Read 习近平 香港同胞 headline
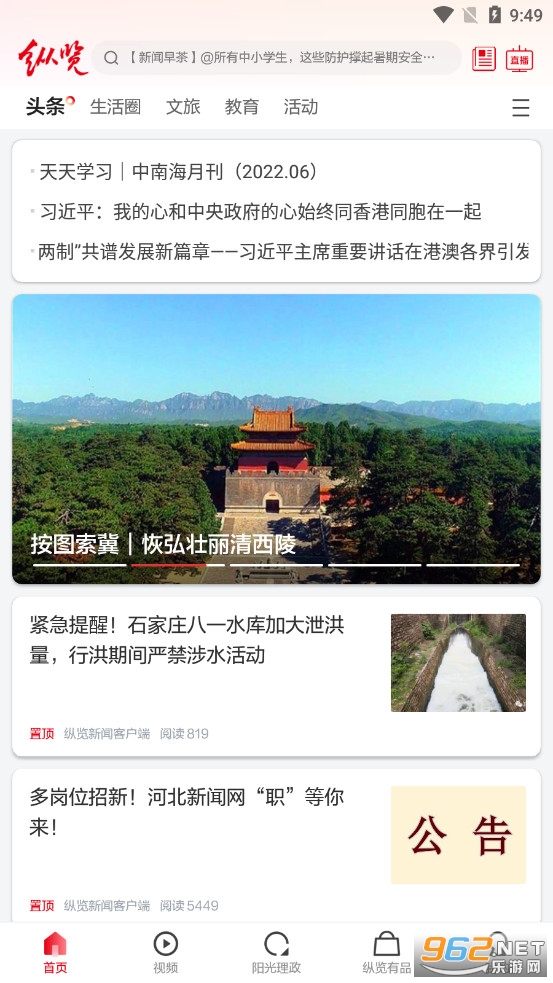This screenshot has height=983, width=553. coord(261,211)
